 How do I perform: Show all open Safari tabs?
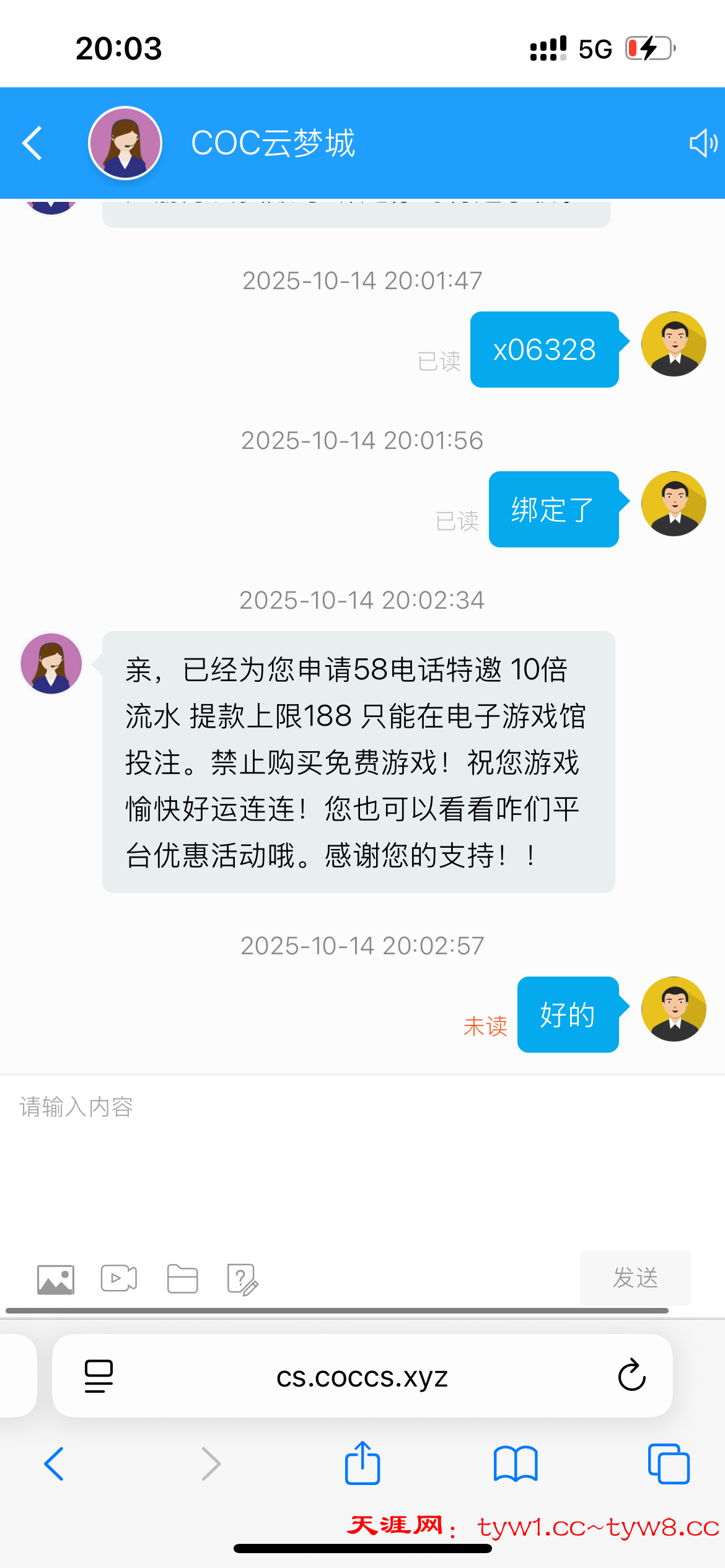[x=668, y=1464]
